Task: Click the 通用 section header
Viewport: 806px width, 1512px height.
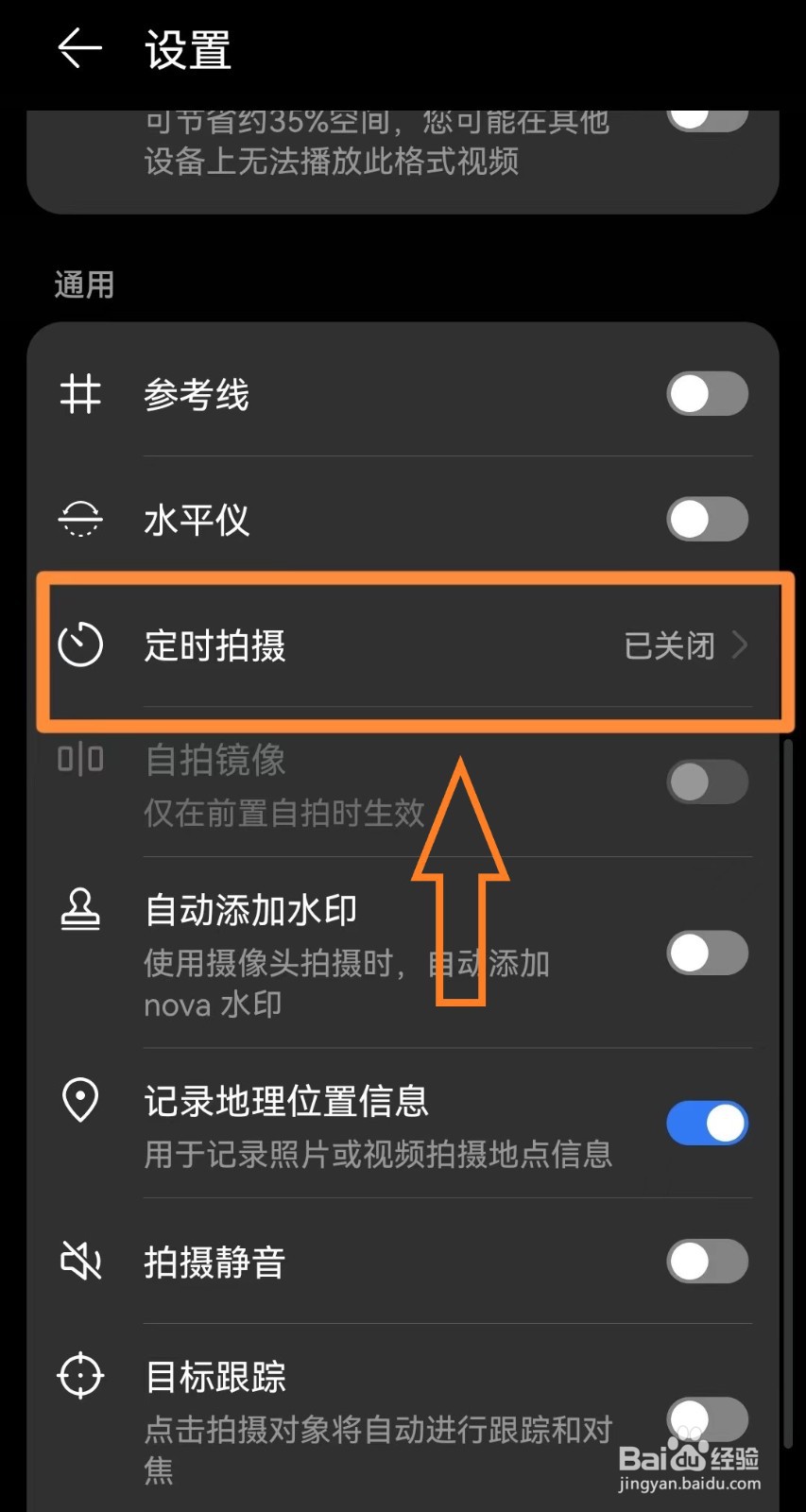Action: tap(85, 283)
